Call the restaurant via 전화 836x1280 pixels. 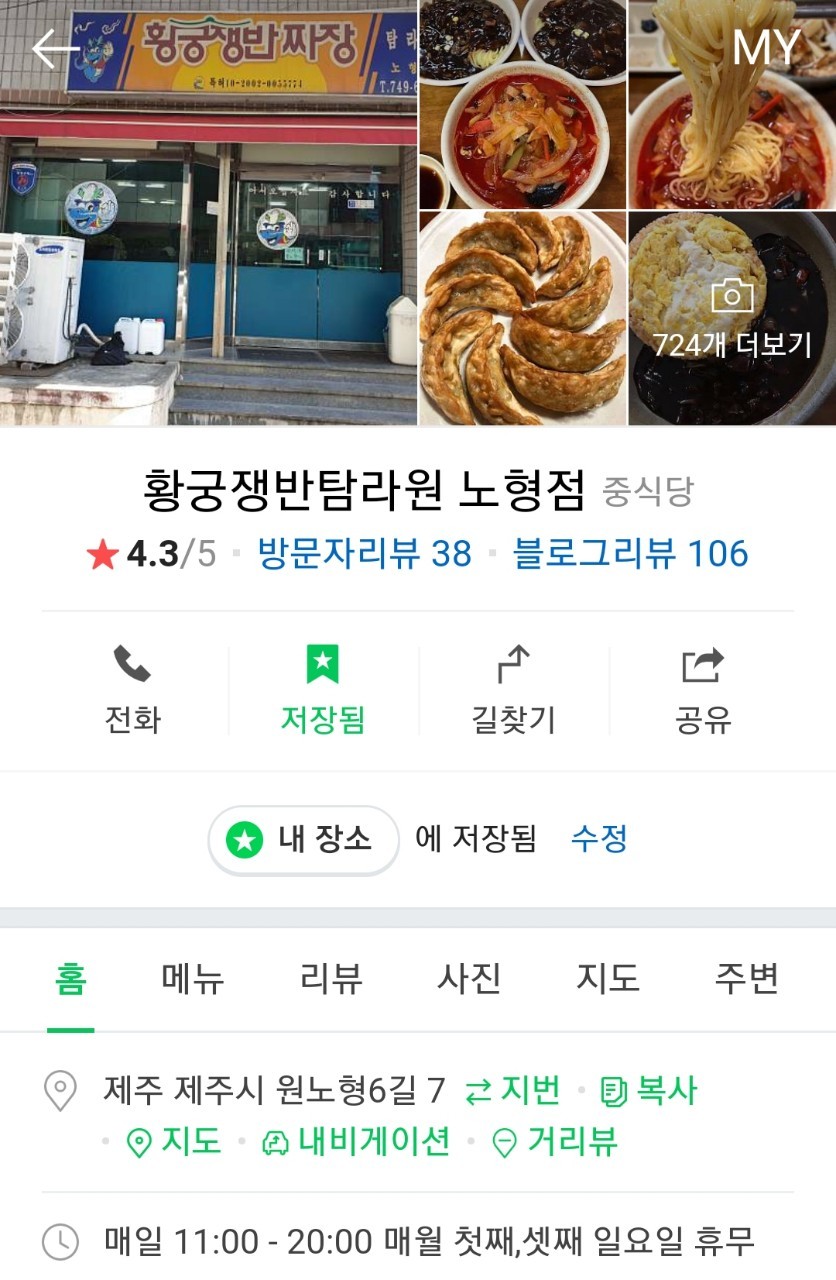coord(133,690)
